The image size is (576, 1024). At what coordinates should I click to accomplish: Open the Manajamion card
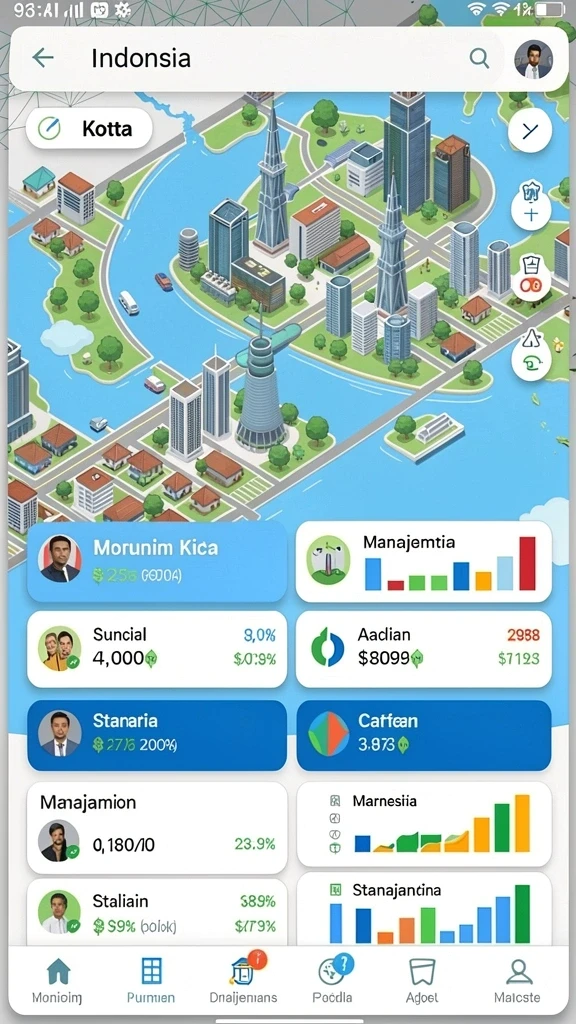[157, 827]
